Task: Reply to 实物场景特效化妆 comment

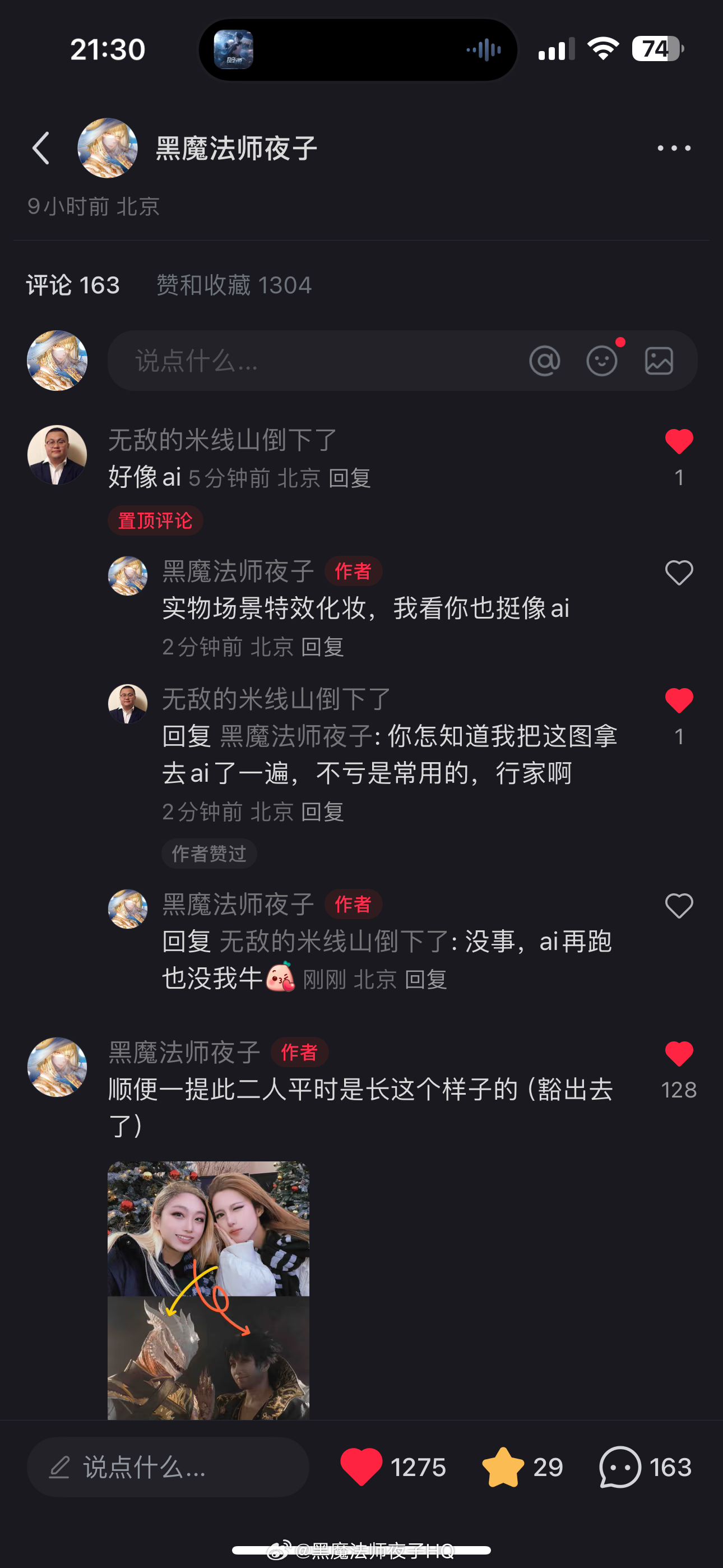Action: click(x=323, y=647)
